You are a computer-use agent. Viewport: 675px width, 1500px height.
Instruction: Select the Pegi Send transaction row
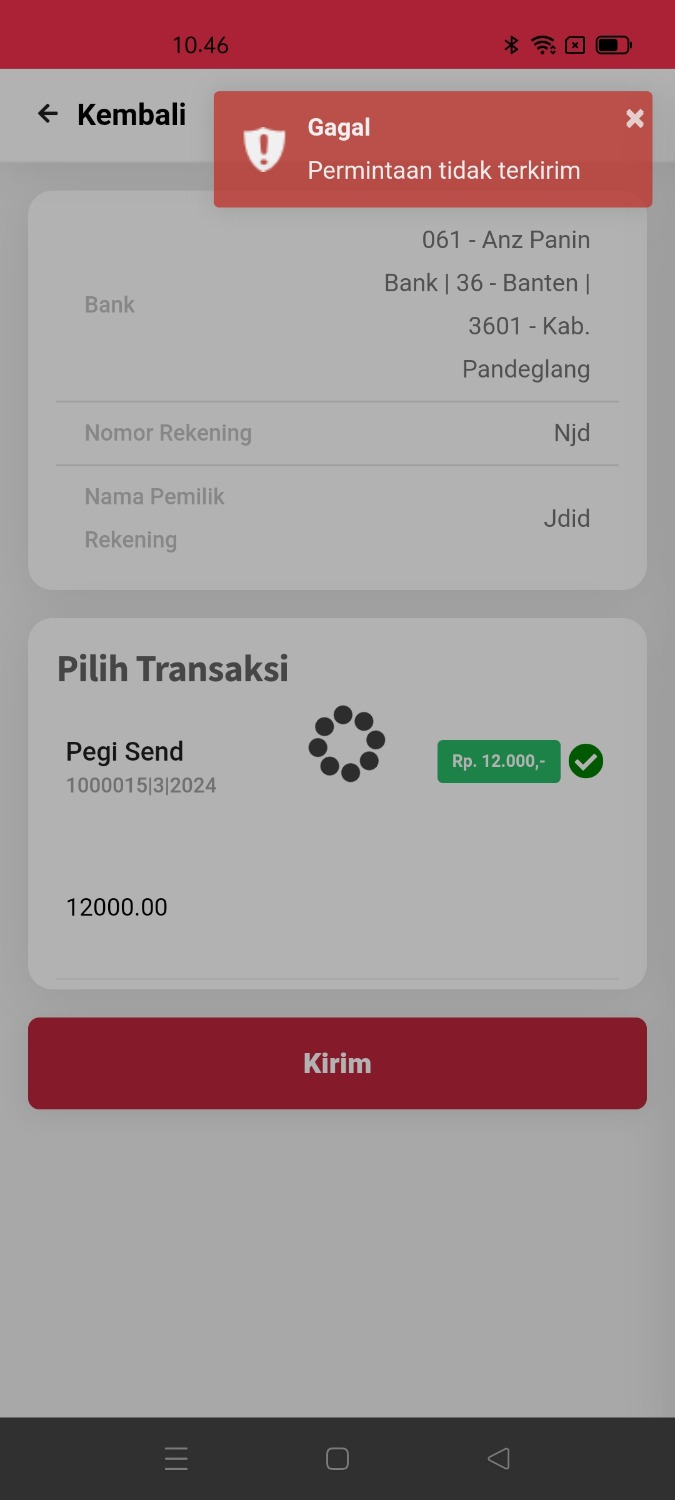(x=140, y=765)
